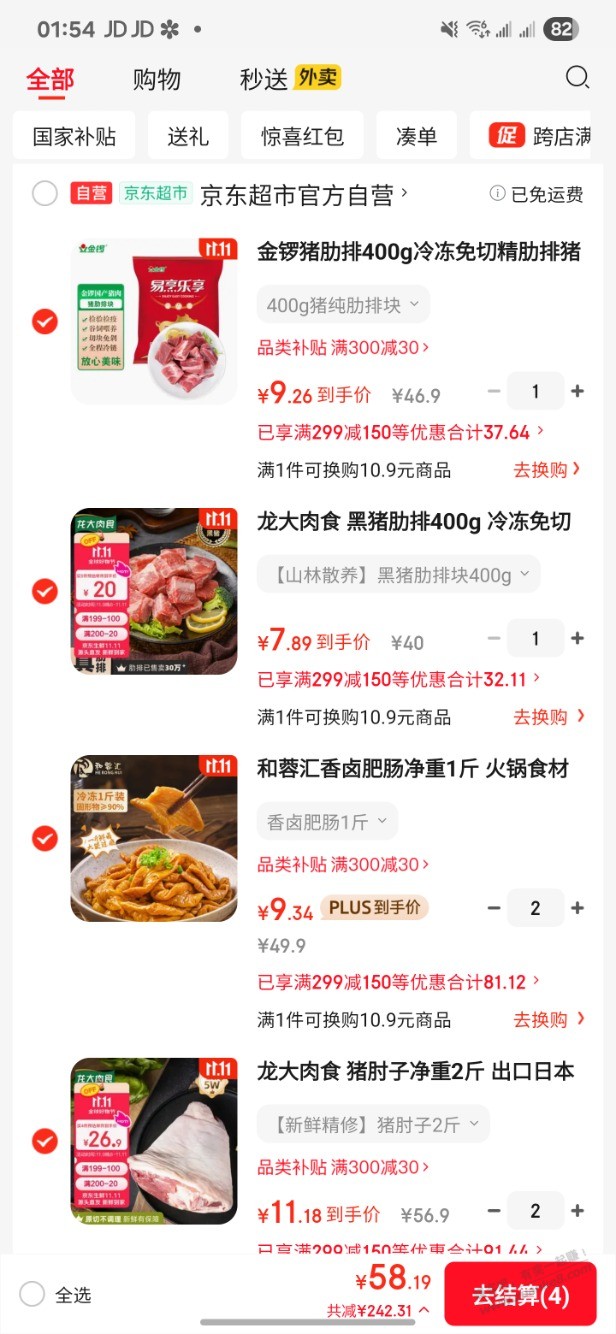Expand the 共减¥242.31 discount details
The width and height of the screenshot is (616, 1334).
(378, 1311)
